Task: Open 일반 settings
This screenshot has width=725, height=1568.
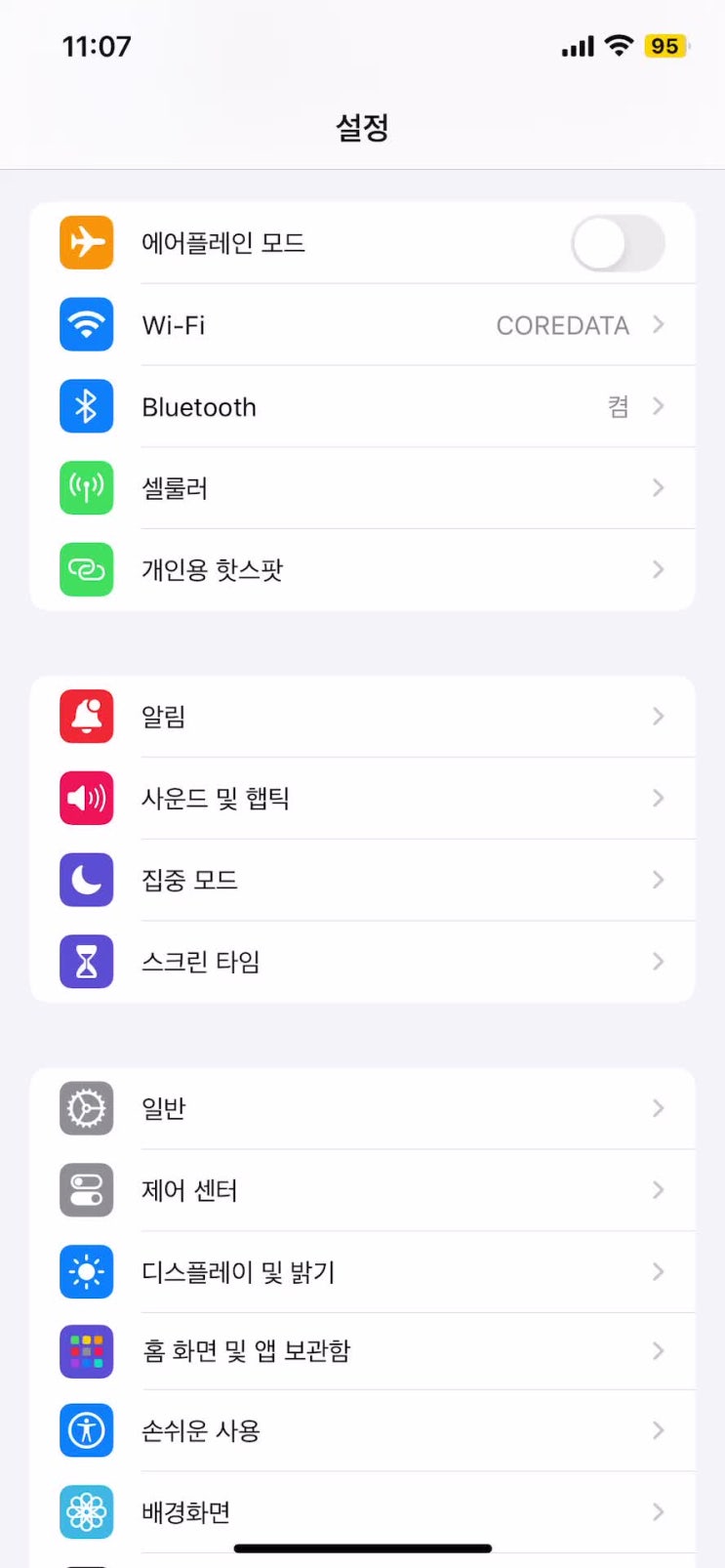Action: pyautogui.click(x=390, y=1109)
